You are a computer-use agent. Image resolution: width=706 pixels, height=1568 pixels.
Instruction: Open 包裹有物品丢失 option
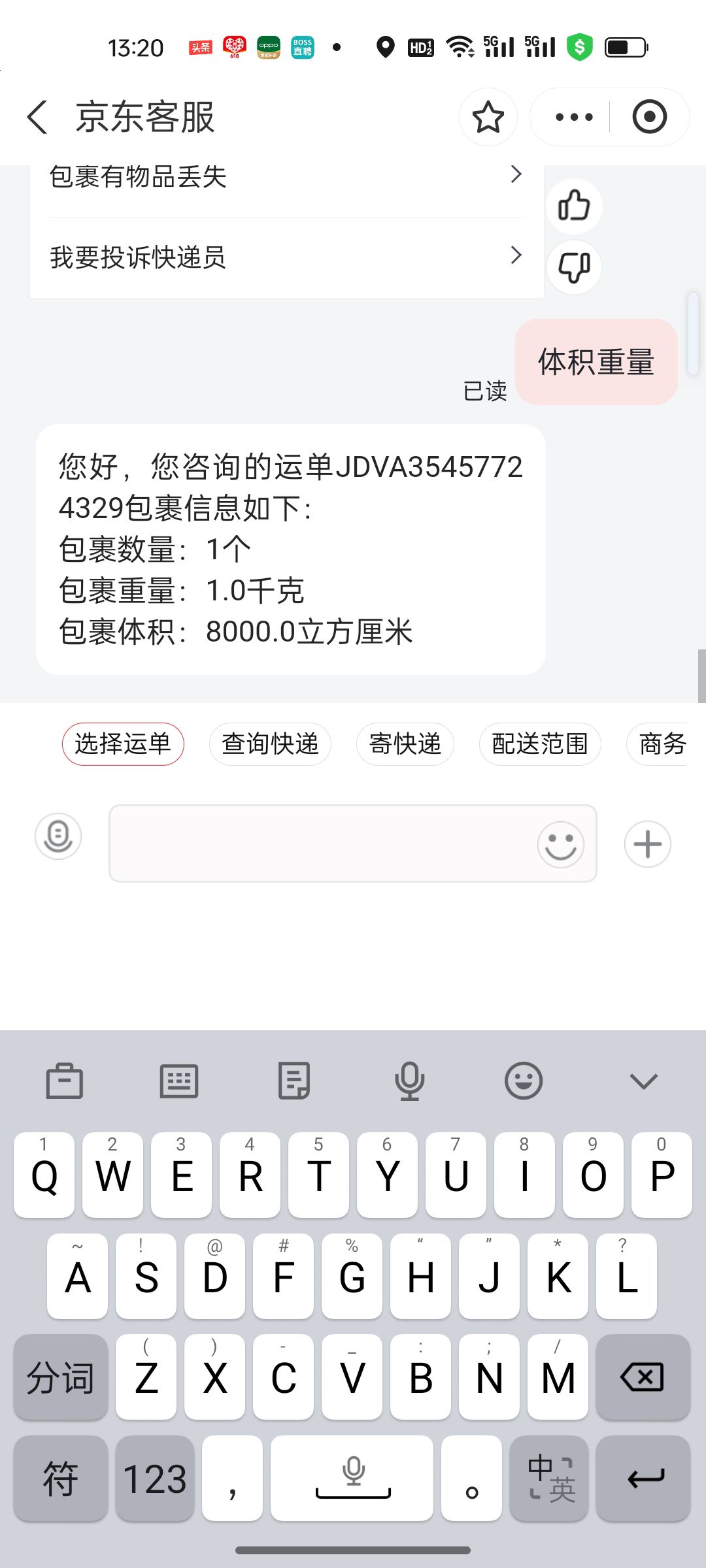pos(286,176)
